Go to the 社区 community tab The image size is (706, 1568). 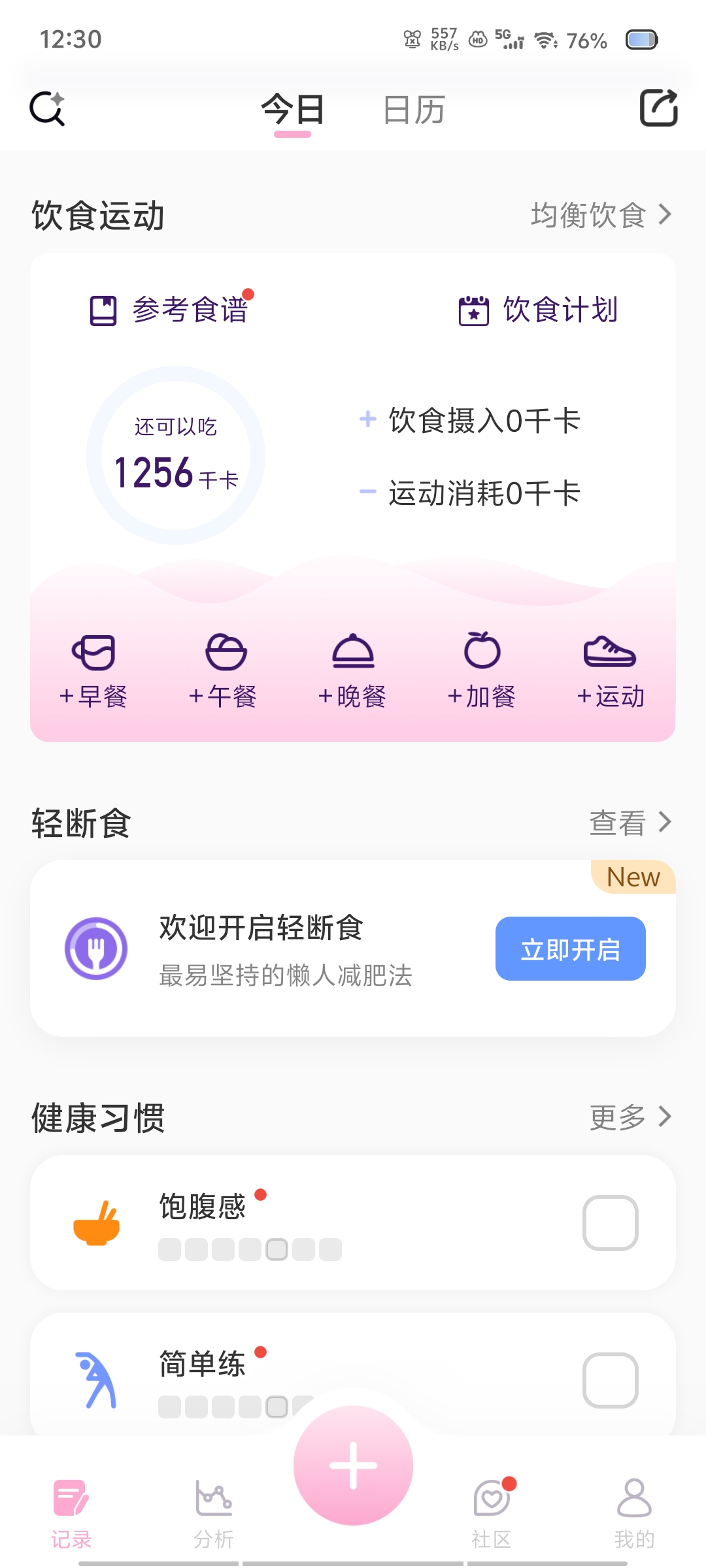[492, 1514]
